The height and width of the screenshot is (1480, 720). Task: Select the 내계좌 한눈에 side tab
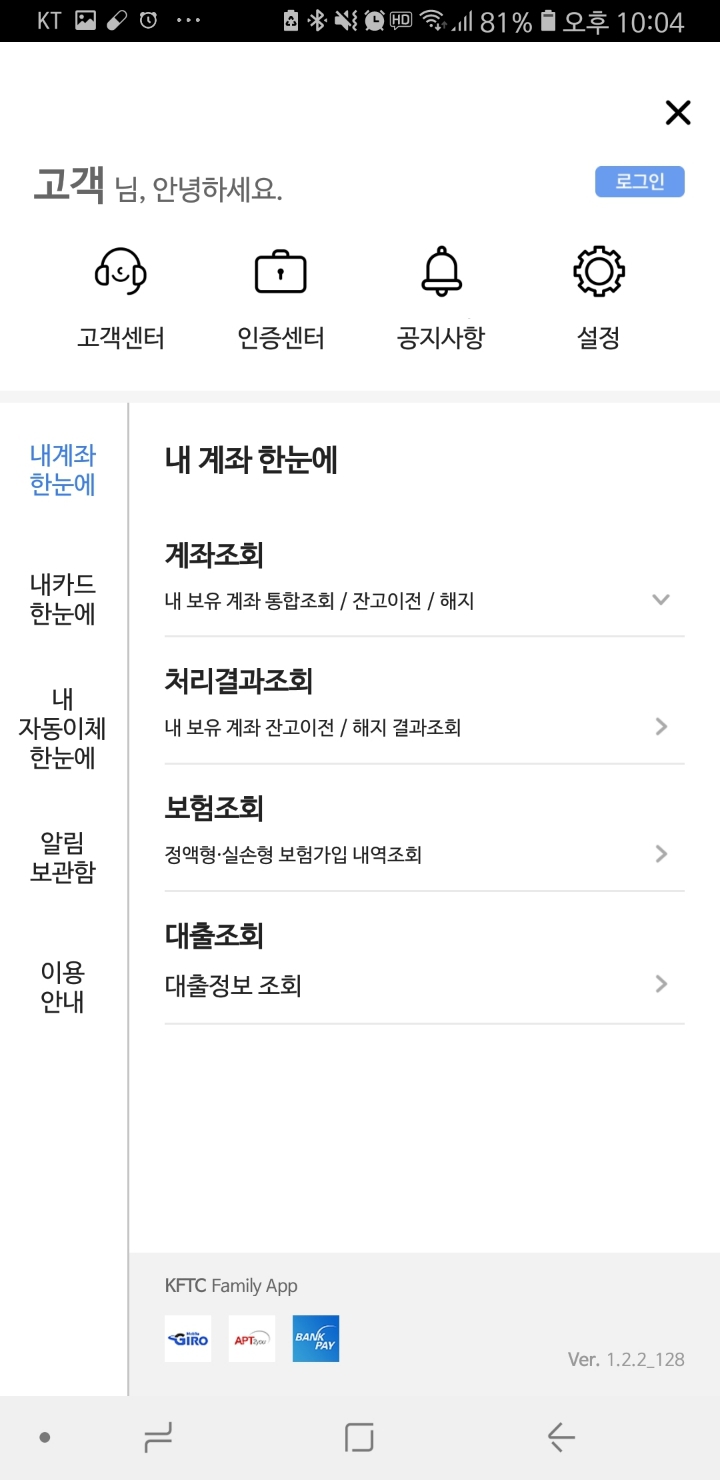point(63,470)
